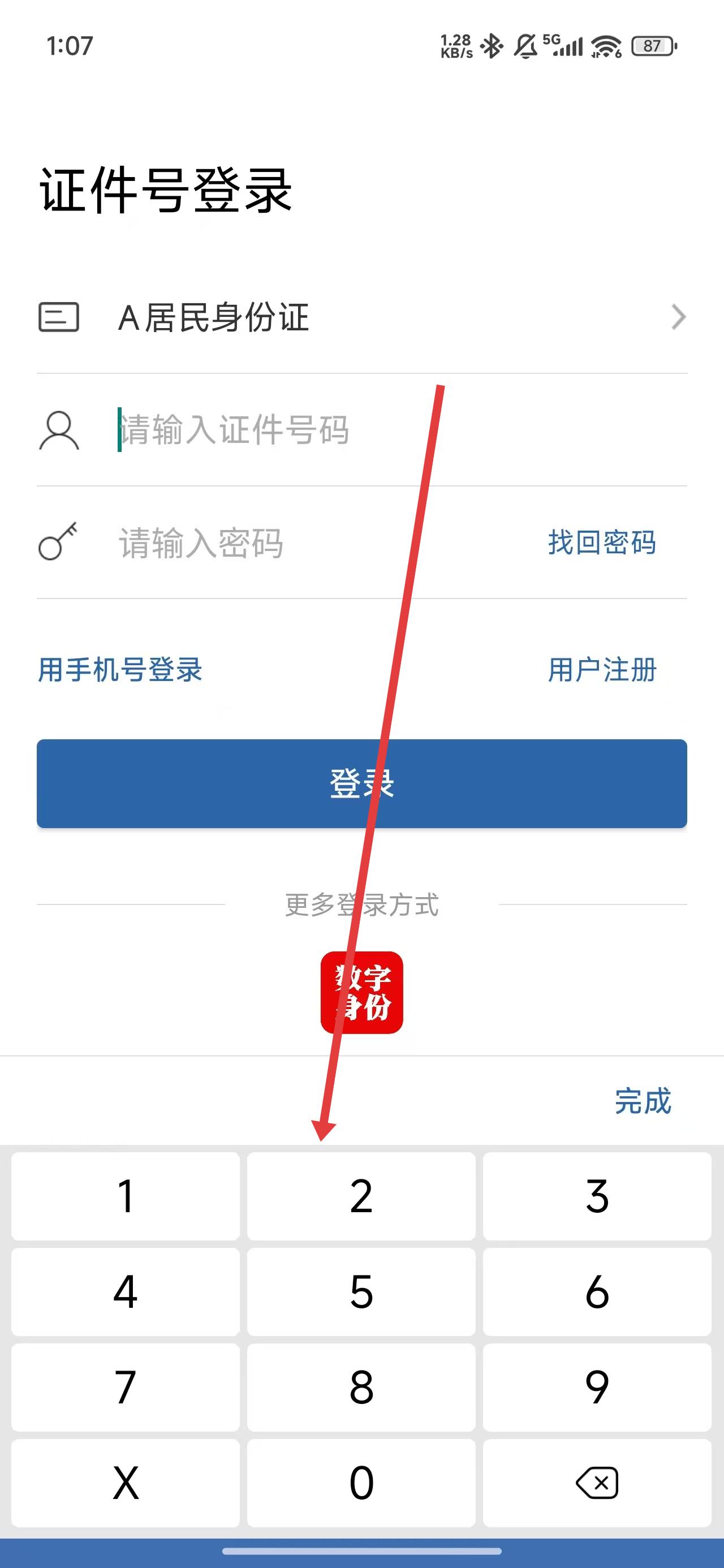Open 用户注册 to register an account

tap(602, 670)
